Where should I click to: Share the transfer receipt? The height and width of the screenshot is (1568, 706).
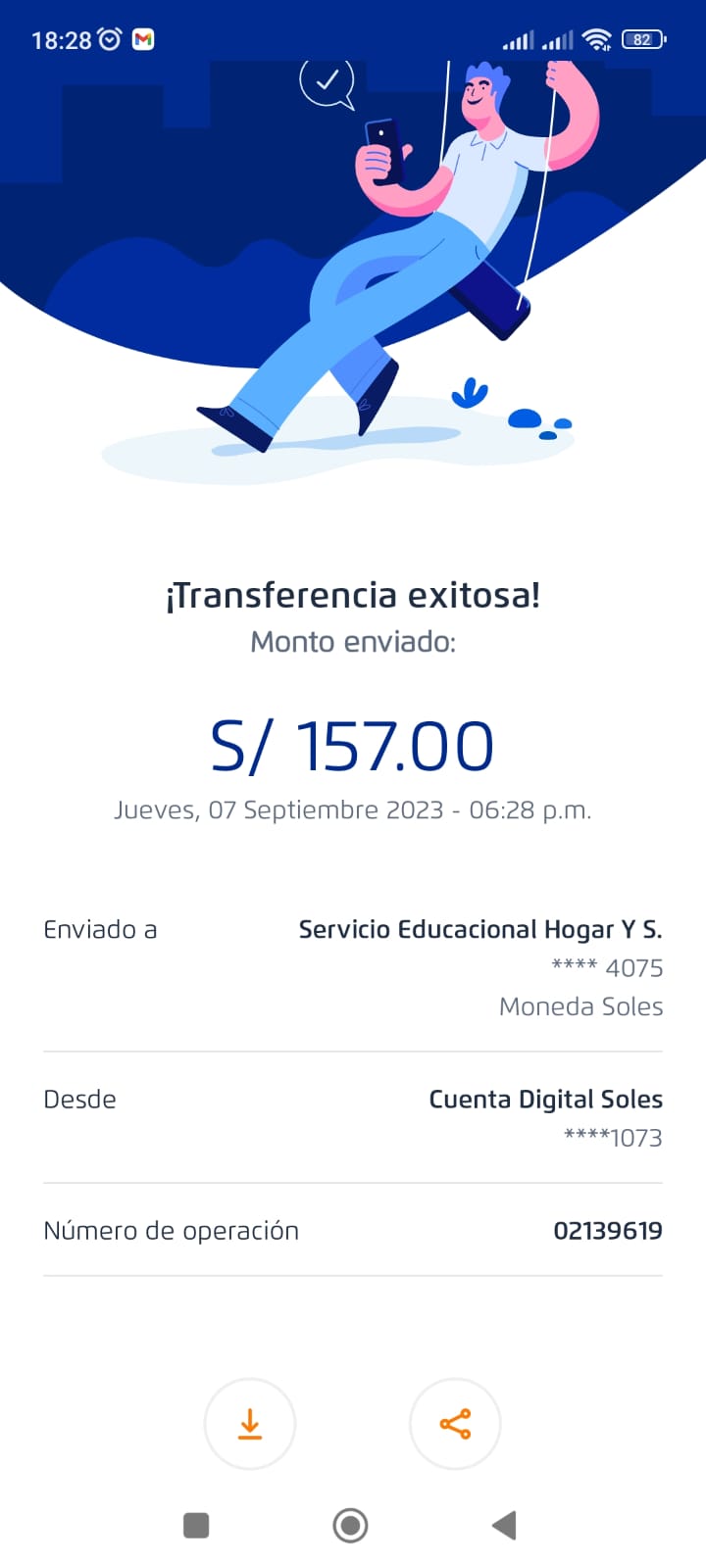tap(455, 1424)
